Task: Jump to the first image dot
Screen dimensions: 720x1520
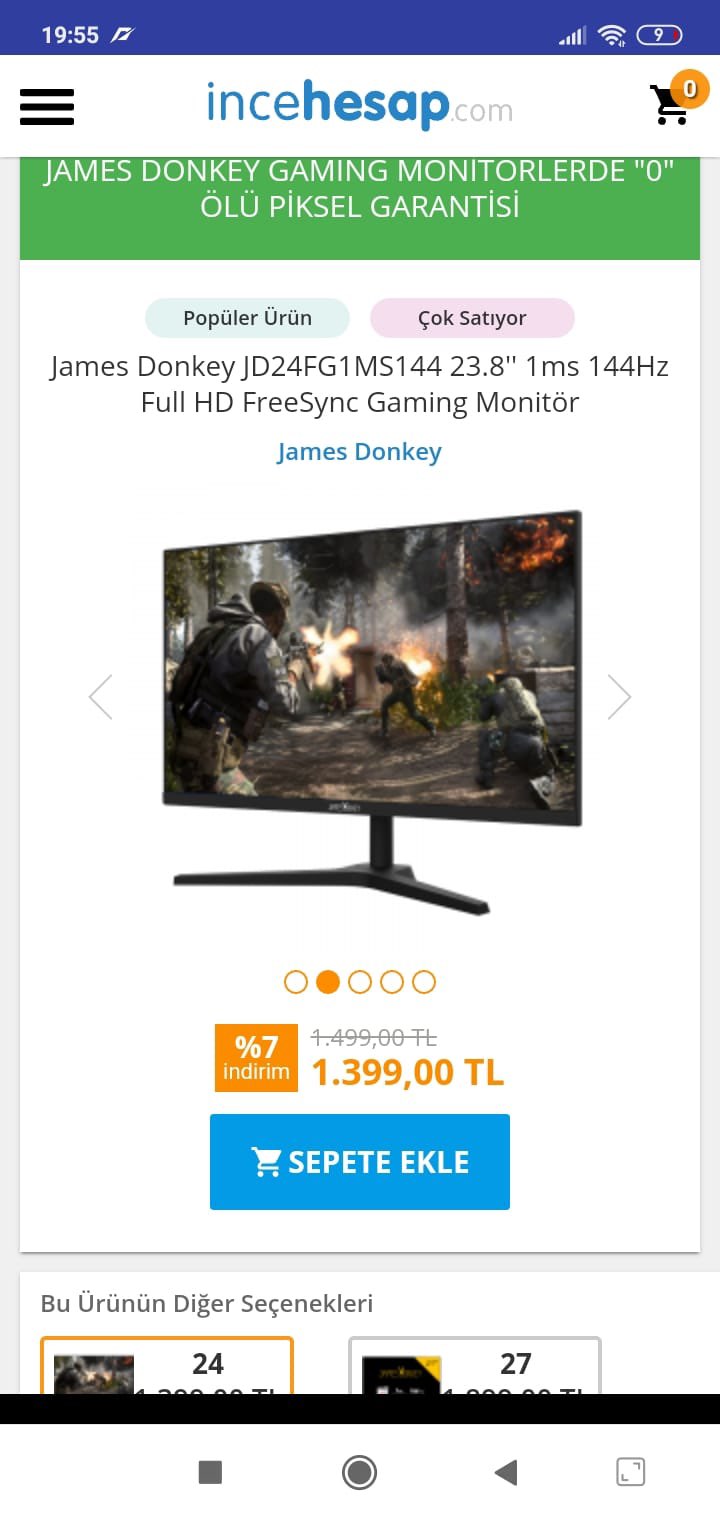Action: [296, 982]
